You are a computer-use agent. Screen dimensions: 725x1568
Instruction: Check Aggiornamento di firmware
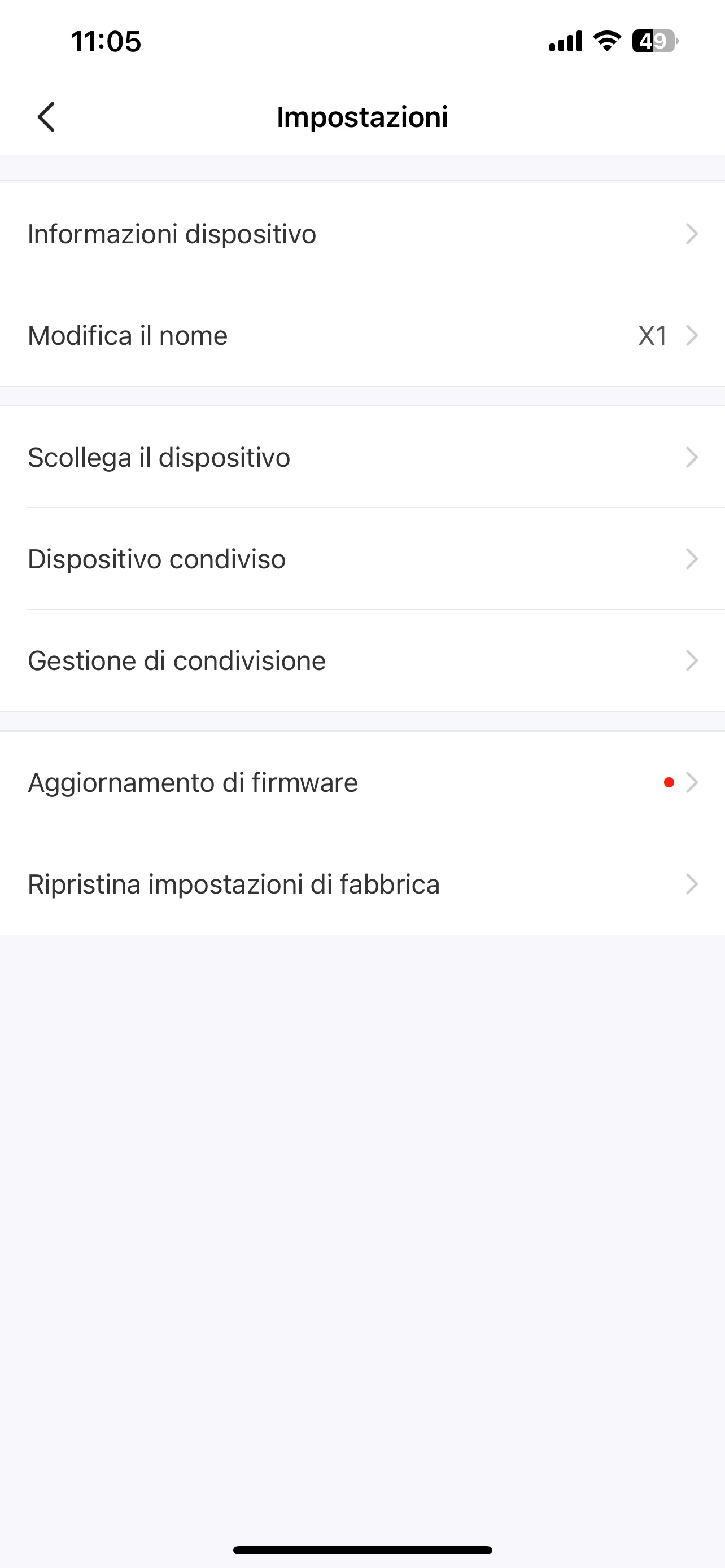(362, 782)
